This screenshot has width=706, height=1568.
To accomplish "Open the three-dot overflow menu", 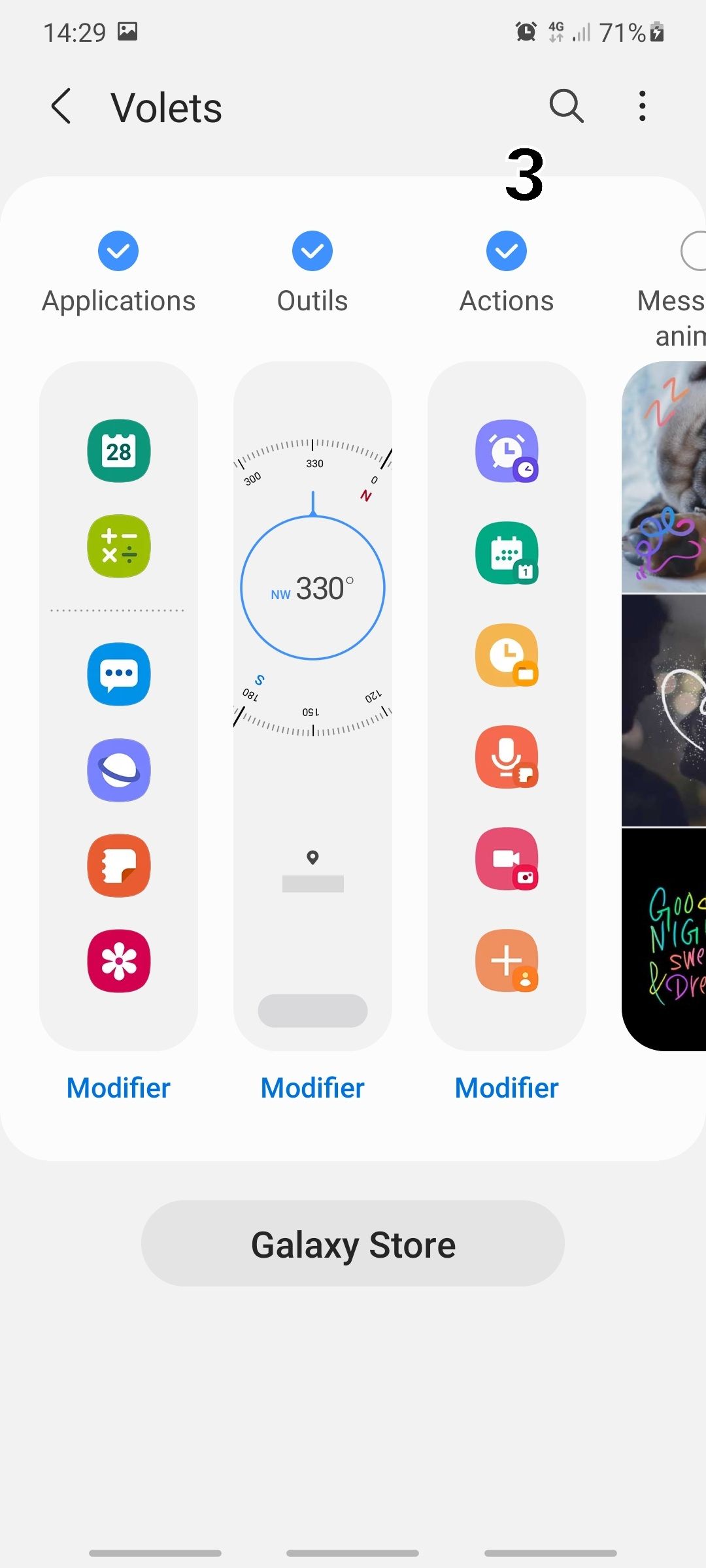I will [x=641, y=105].
